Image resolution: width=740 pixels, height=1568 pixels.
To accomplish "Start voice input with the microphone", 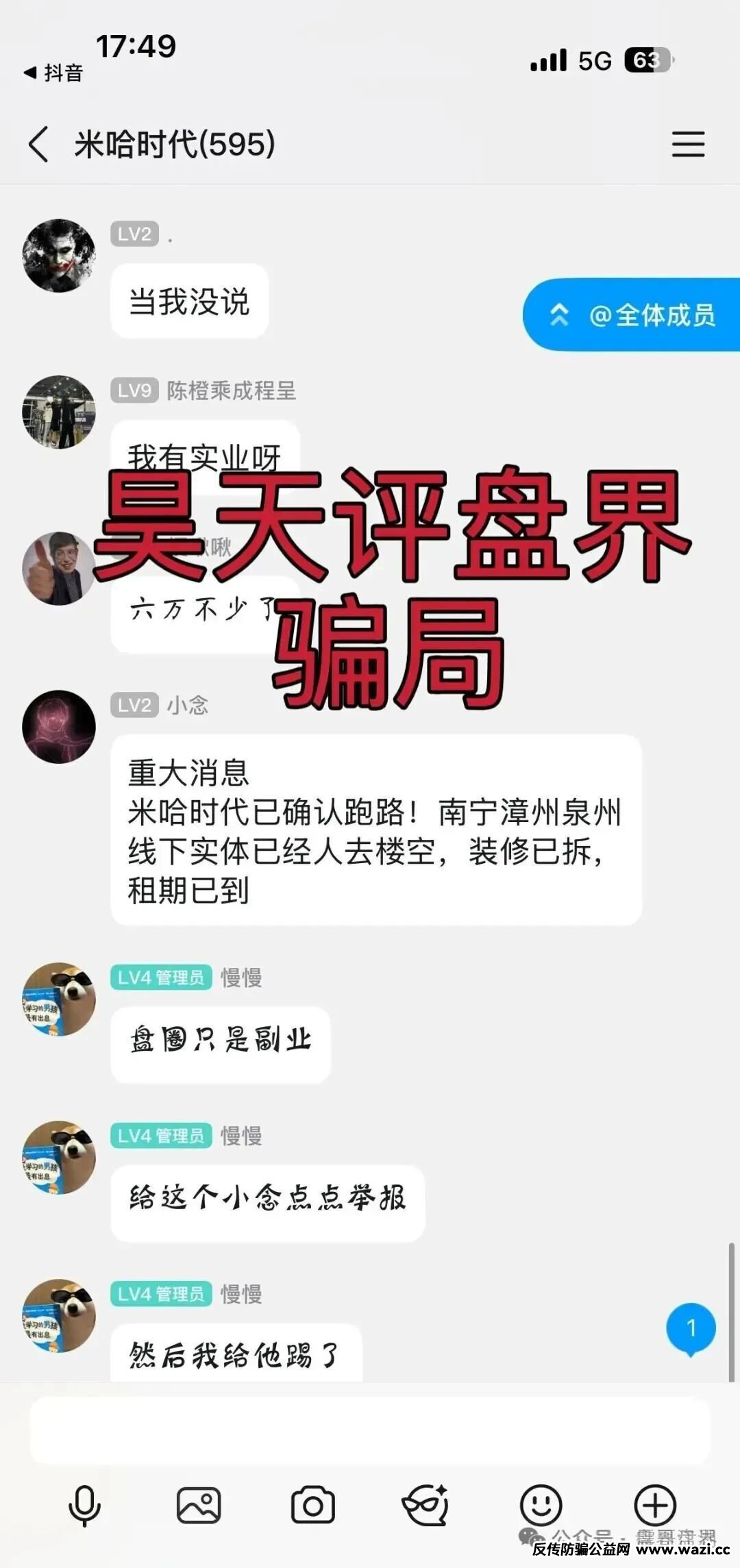I will click(85, 1506).
